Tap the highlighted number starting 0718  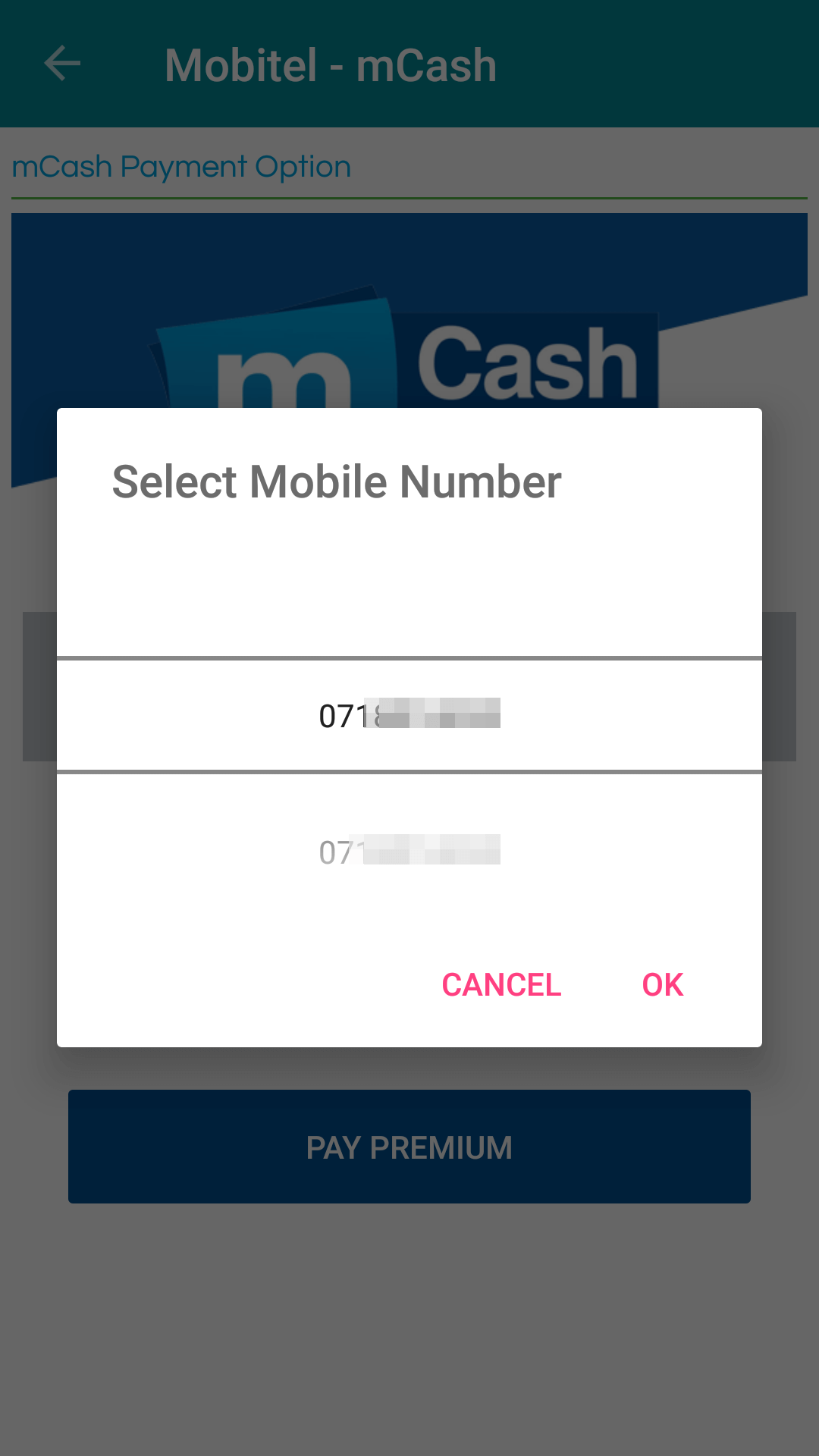(x=409, y=714)
